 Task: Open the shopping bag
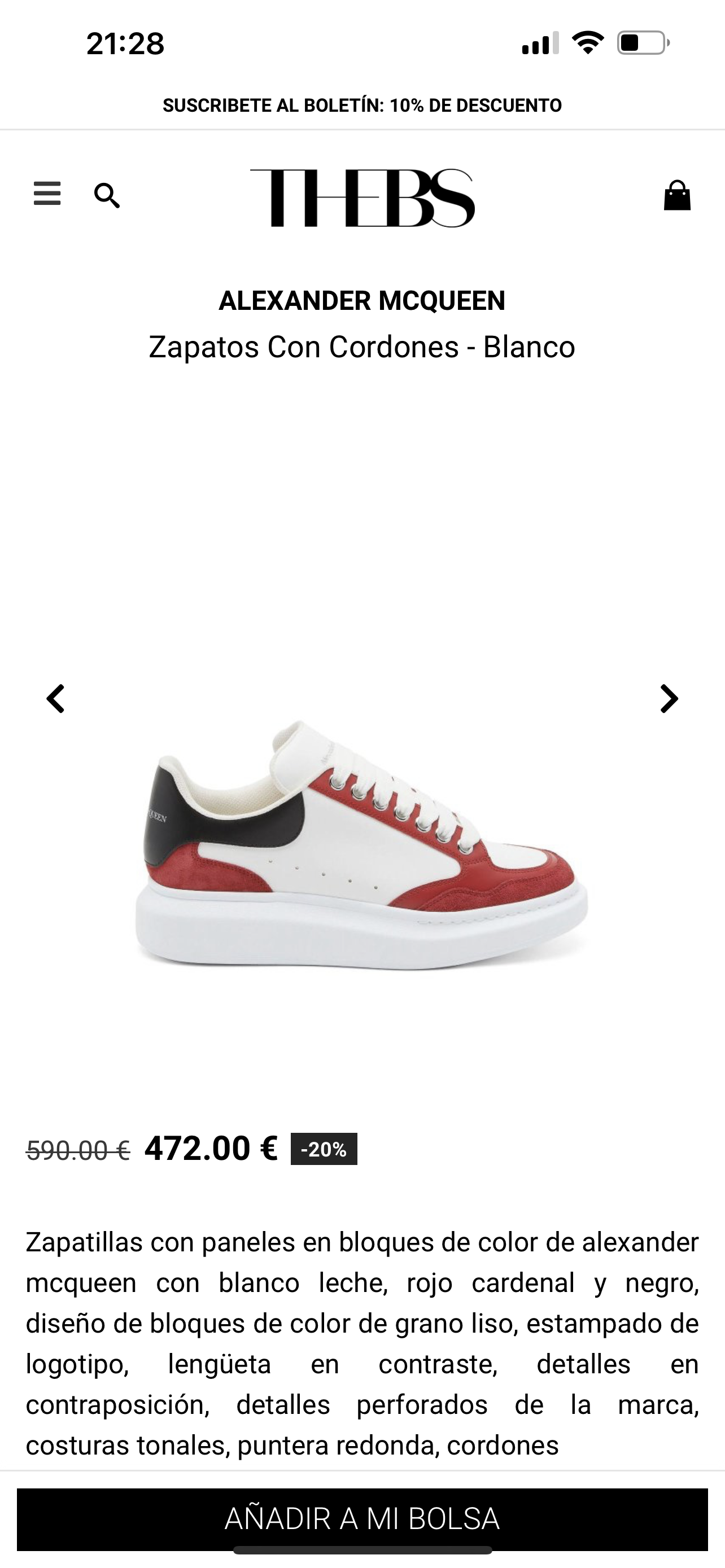click(x=677, y=196)
